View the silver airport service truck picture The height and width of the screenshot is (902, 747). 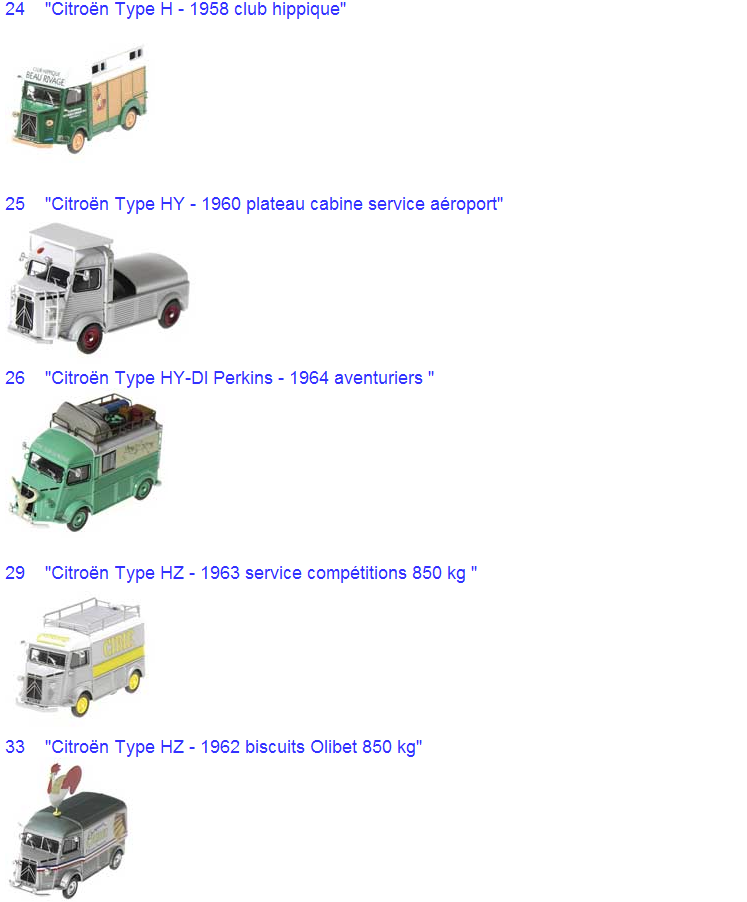[98, 290]
